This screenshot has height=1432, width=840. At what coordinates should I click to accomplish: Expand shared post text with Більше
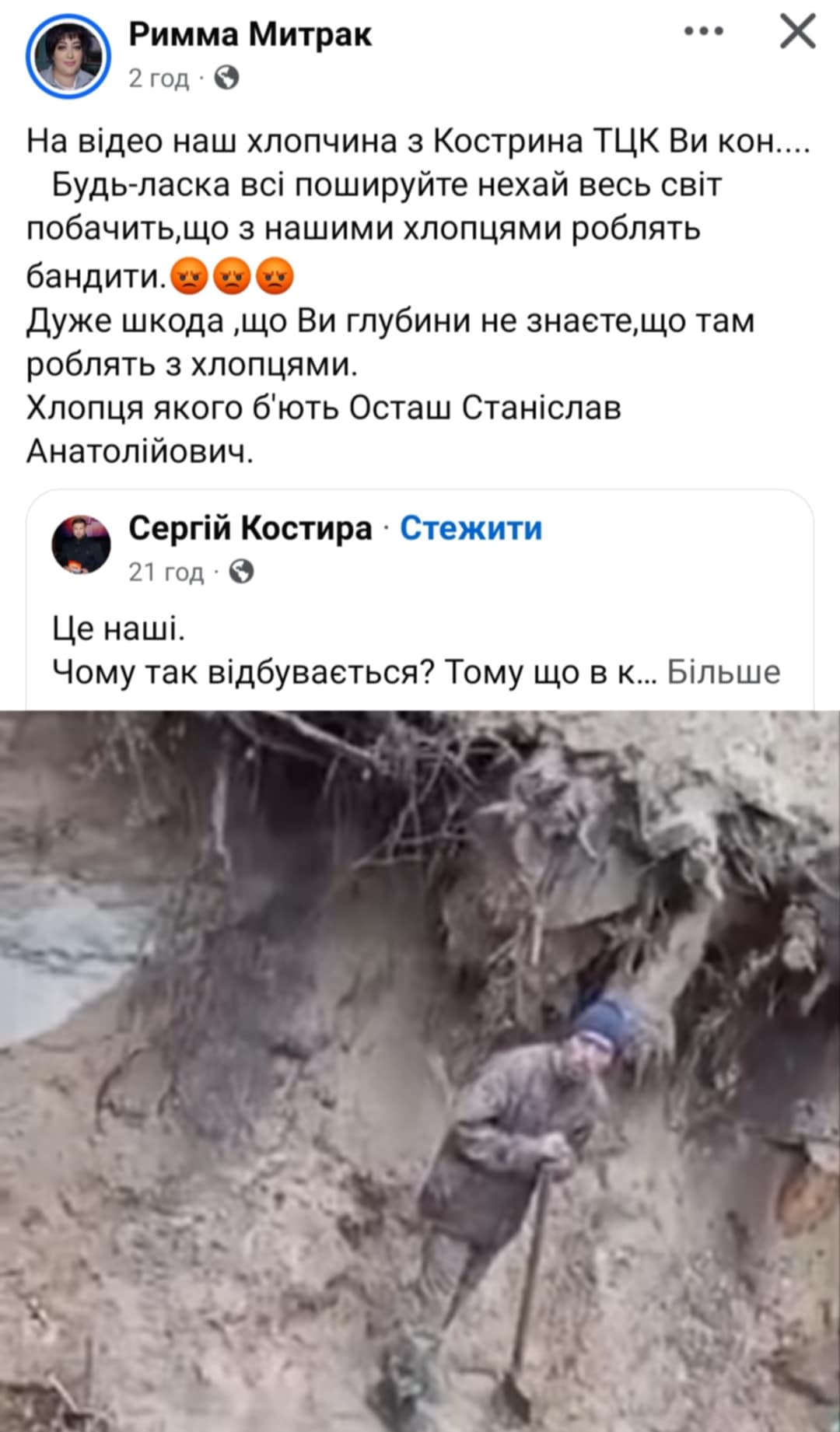point(723,672)
